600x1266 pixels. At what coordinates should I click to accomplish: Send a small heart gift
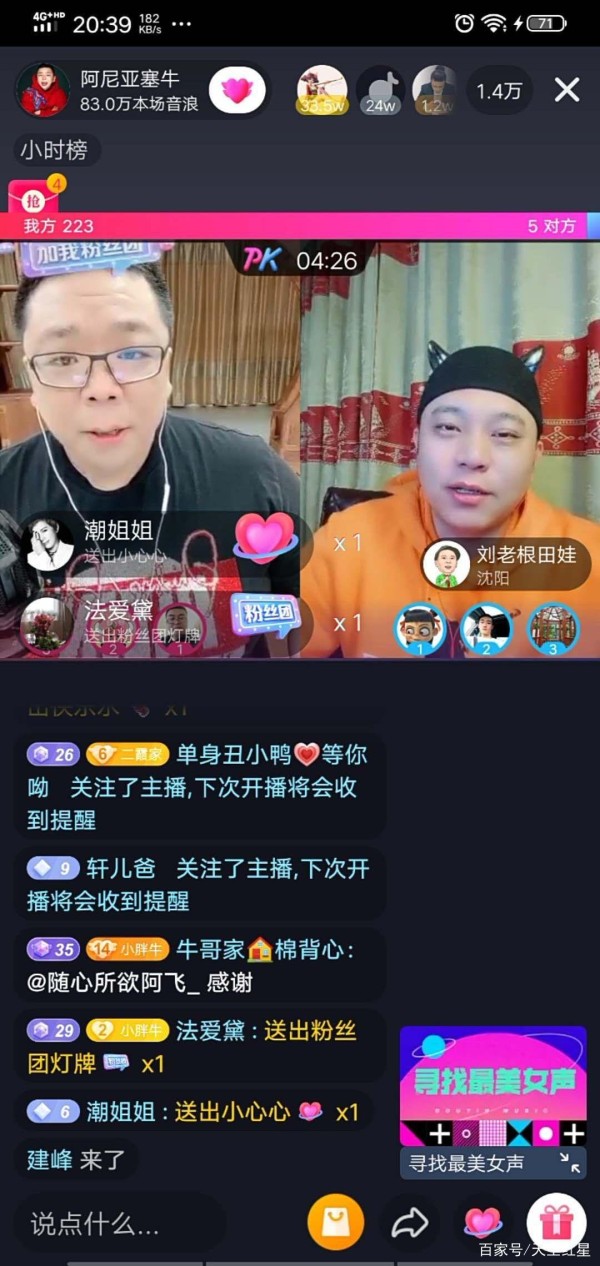483,1222
